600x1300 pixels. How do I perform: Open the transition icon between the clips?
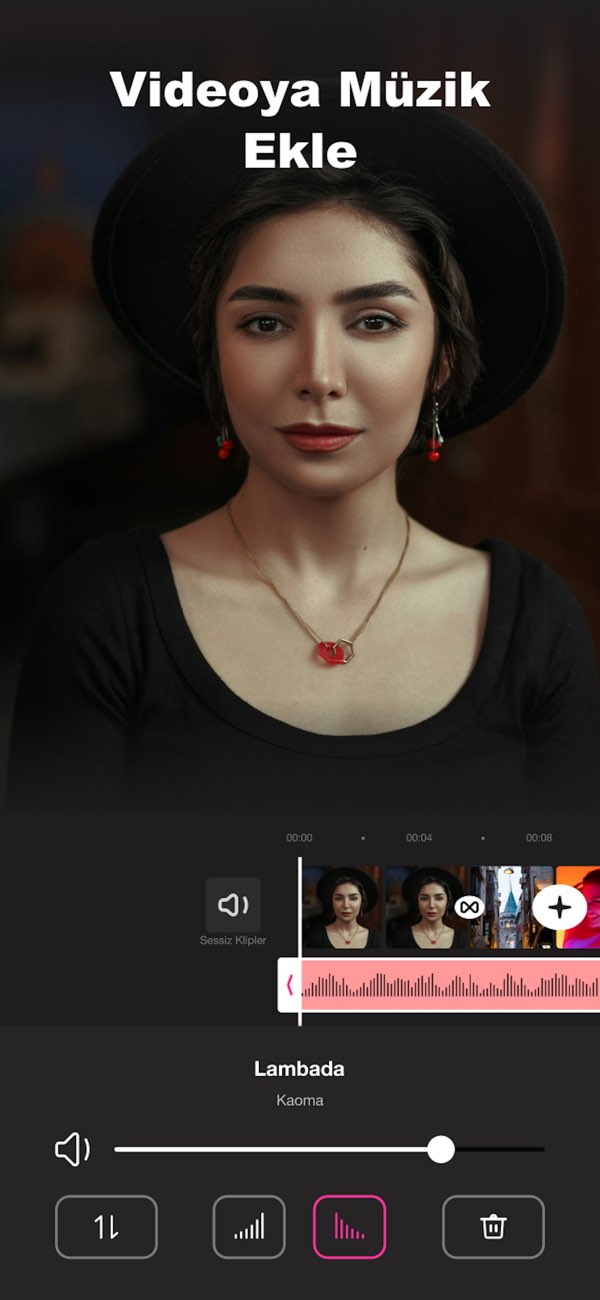pos(469,907)
